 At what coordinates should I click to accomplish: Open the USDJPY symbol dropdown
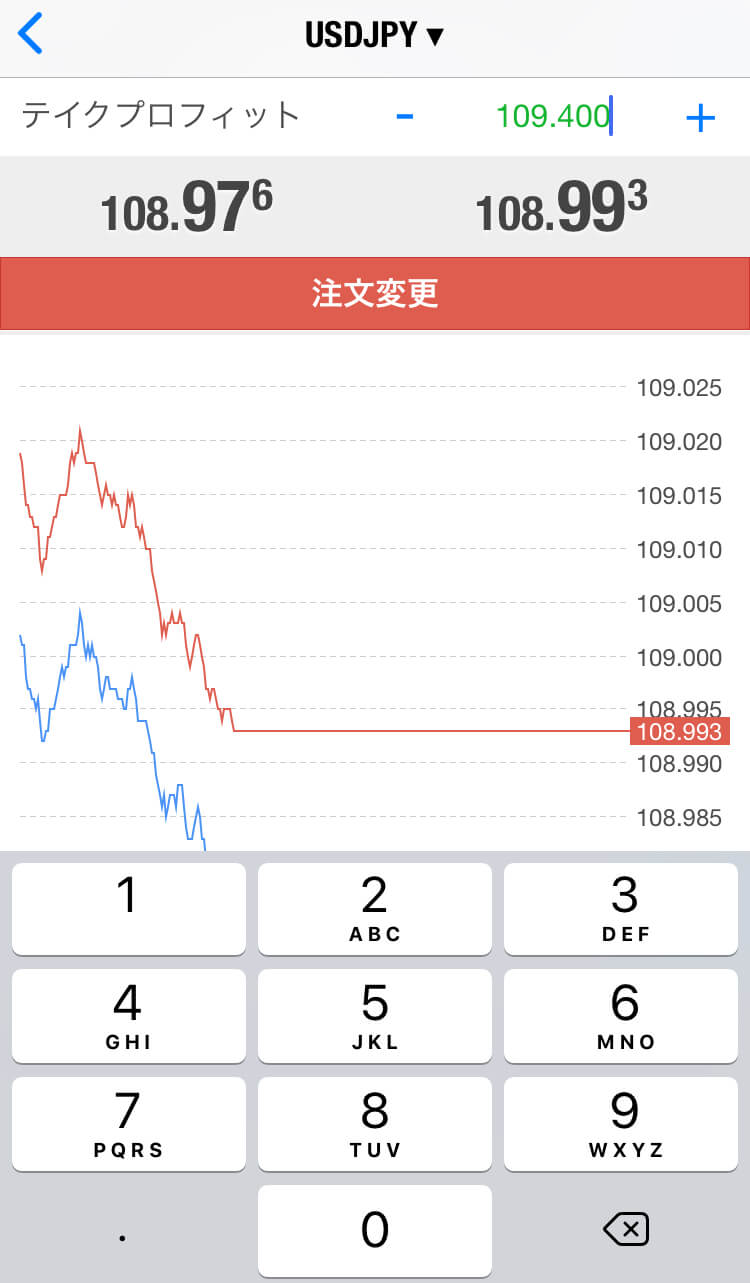point(374,36)
